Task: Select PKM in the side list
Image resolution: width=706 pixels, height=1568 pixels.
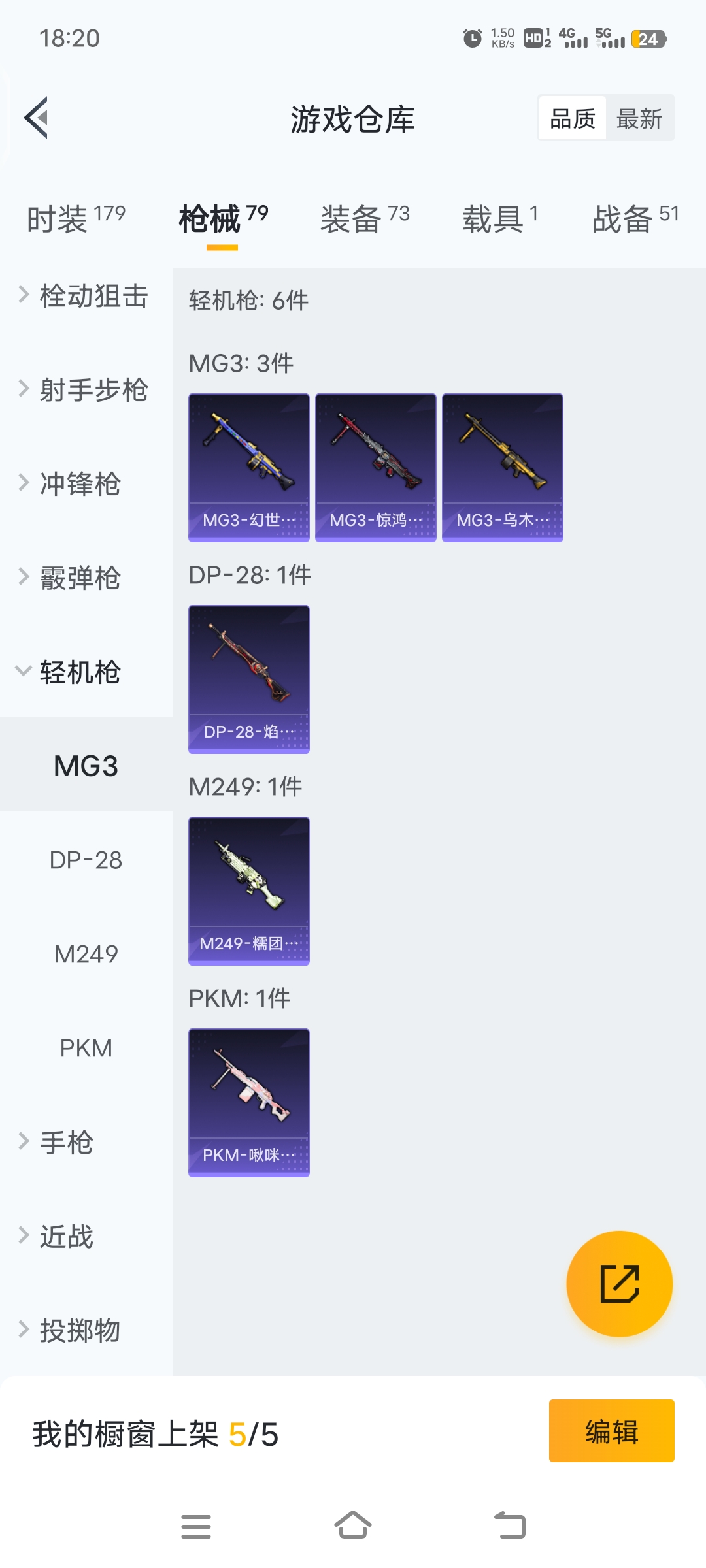Action: [x=86, y=1049]
